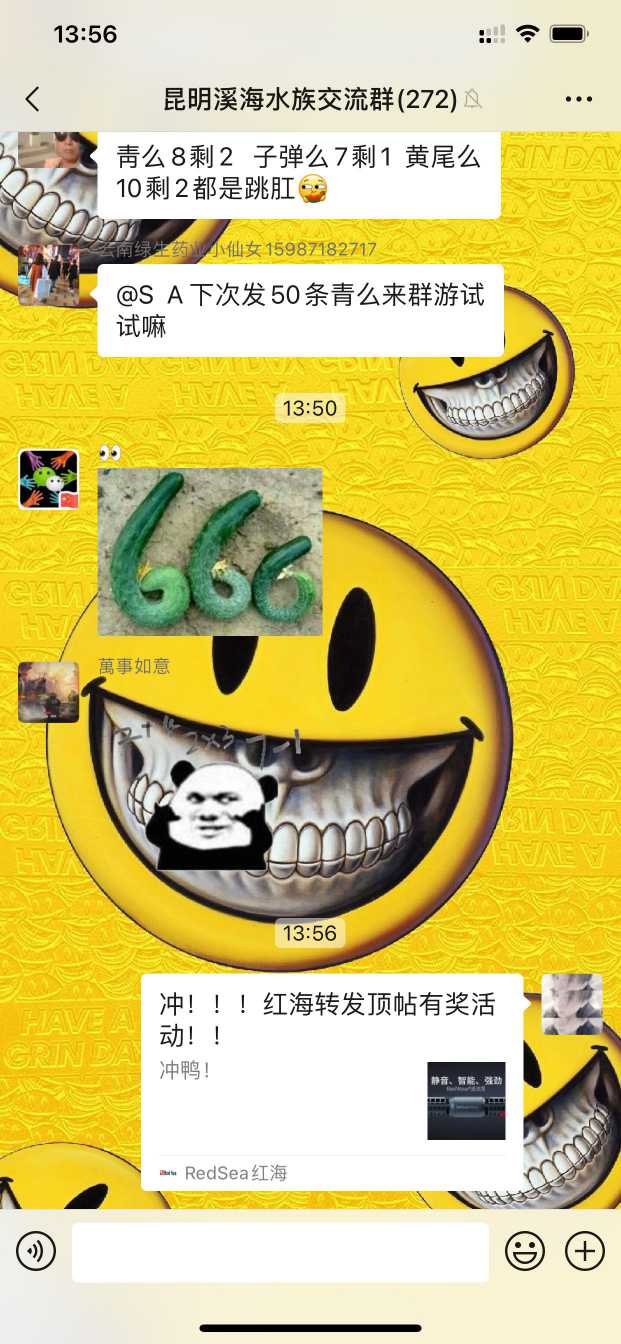Image resolution: width=621 pixels, height=1344 pixels.
Task: View the 666 cucumber image
Action: [x=210, y=552]
